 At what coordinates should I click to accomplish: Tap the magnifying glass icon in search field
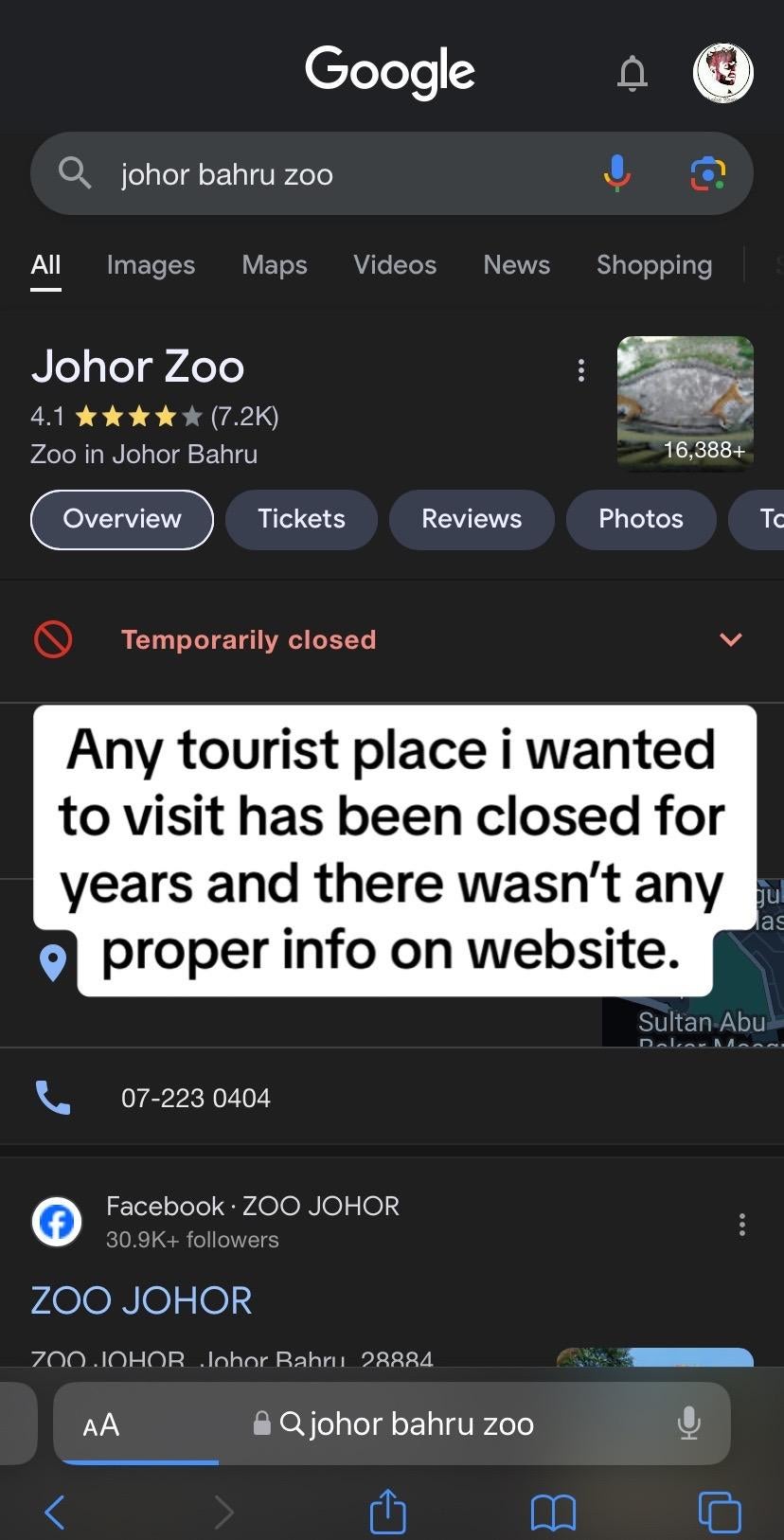pos(75,173)
